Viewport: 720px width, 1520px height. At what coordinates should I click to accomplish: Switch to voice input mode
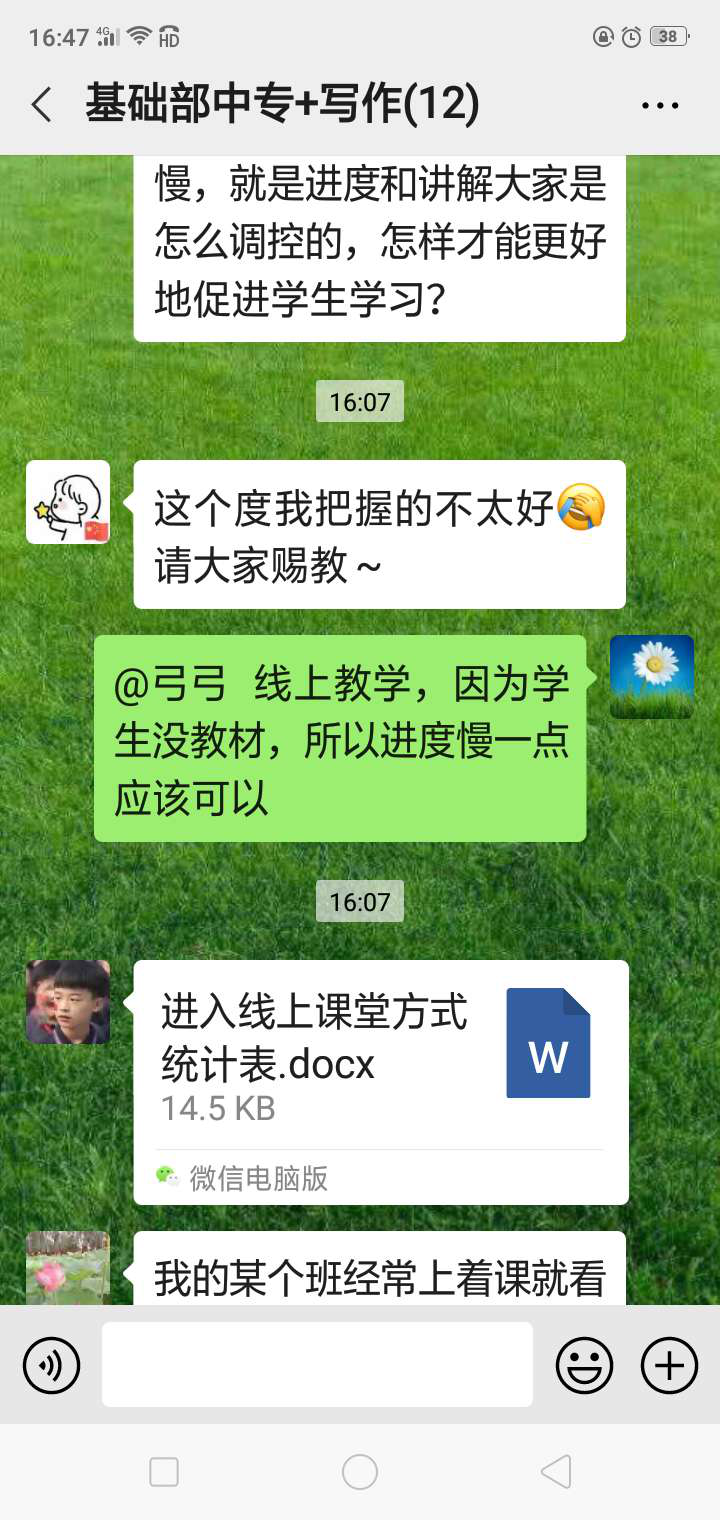[51, 1365]
